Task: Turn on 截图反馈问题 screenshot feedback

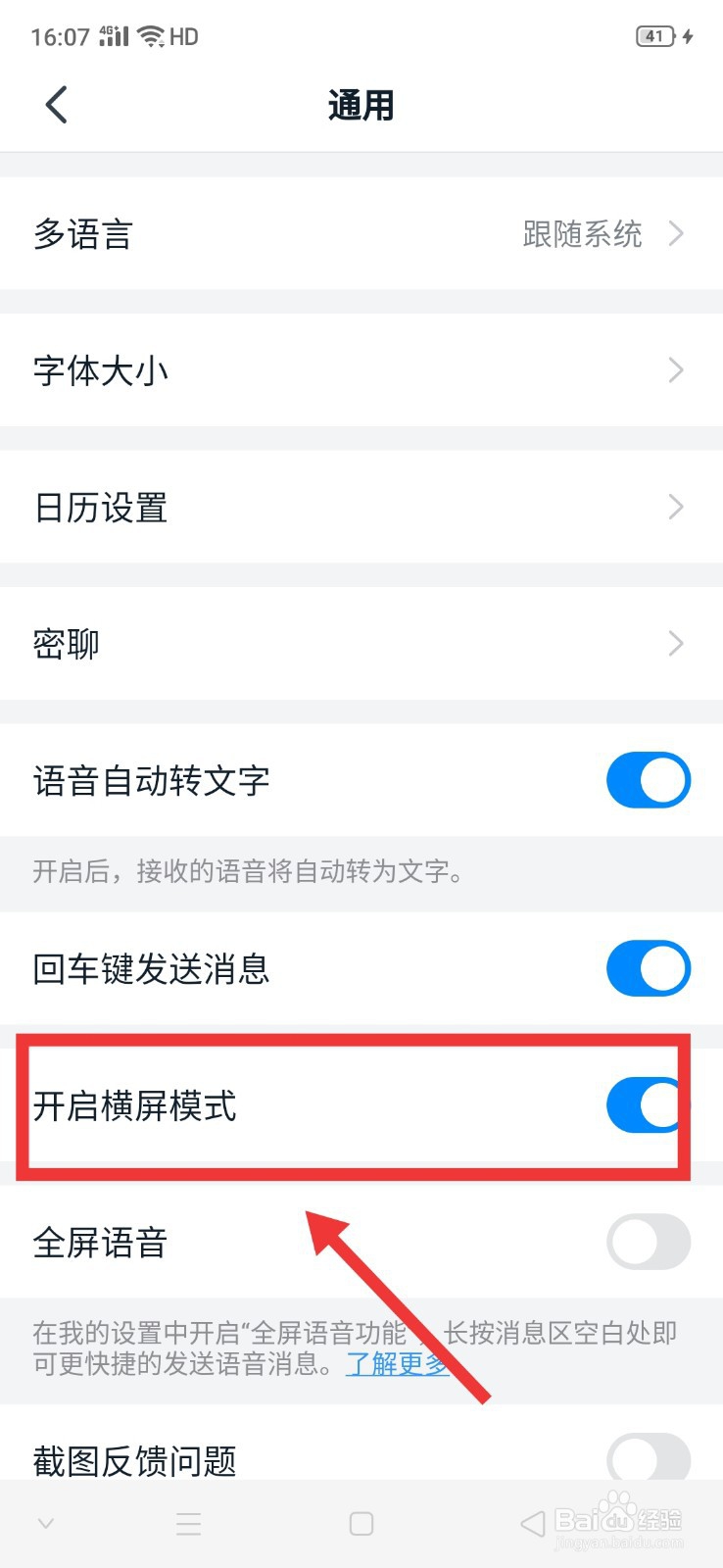Action: coord(649,1459)
